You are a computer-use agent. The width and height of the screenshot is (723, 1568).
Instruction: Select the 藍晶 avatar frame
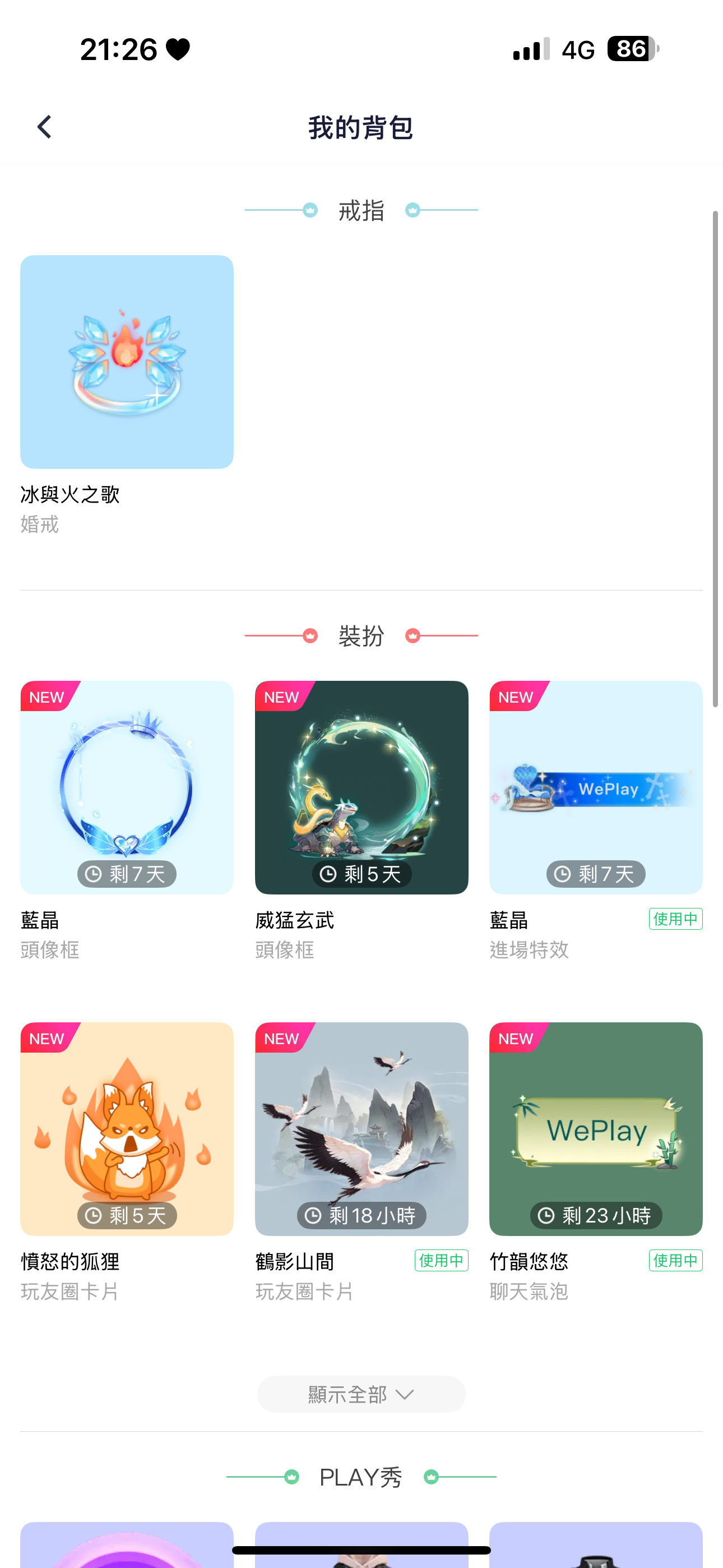[127, 787]
